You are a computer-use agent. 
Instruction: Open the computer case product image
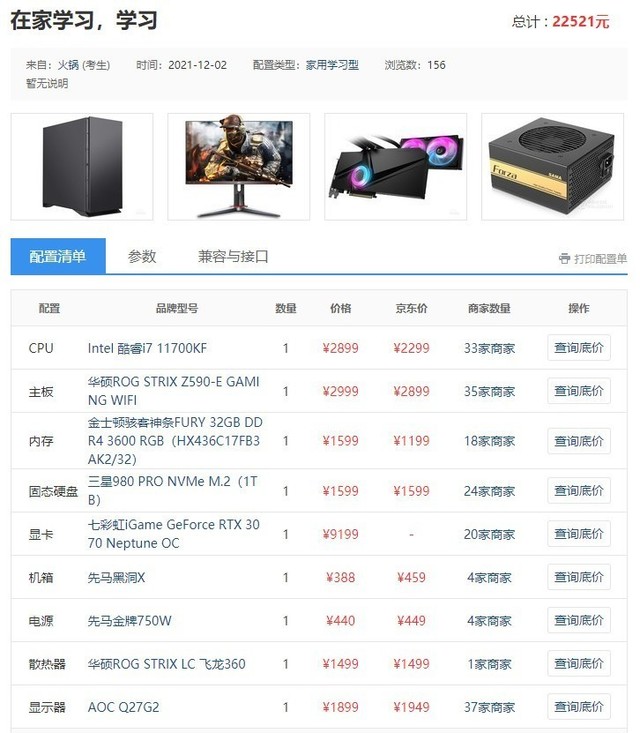(x=82, y=166)
